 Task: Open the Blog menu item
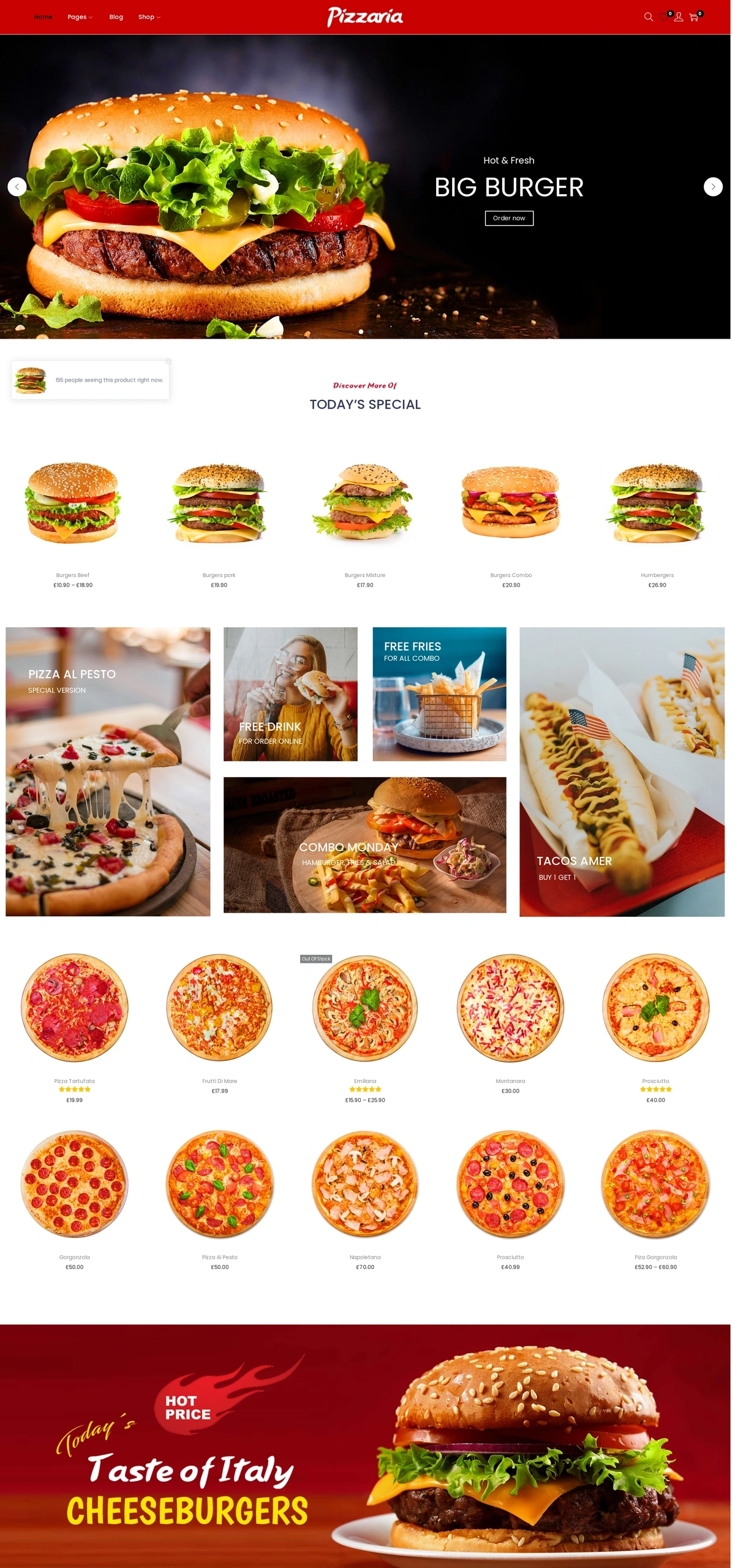tap(116, 17)
